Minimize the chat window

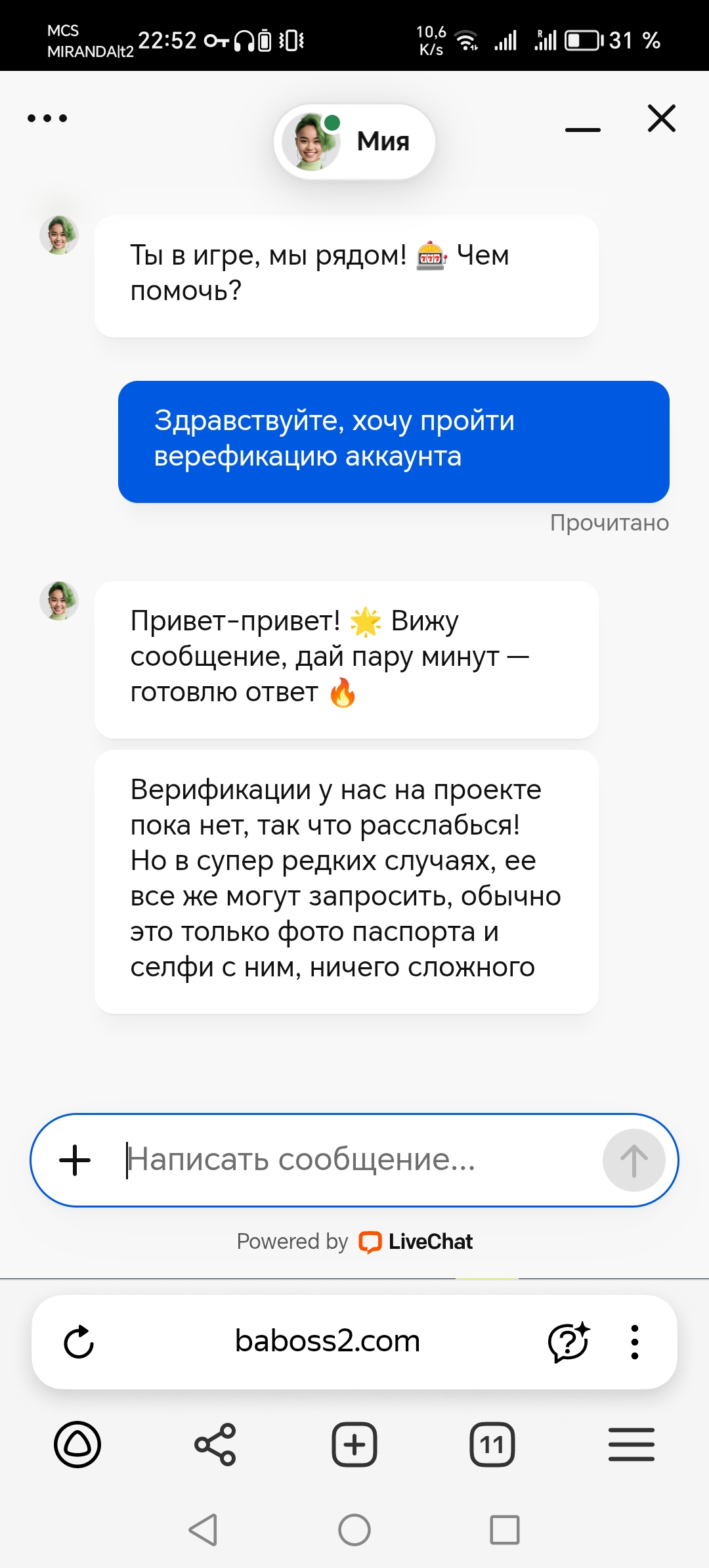[x=582, y=129]
